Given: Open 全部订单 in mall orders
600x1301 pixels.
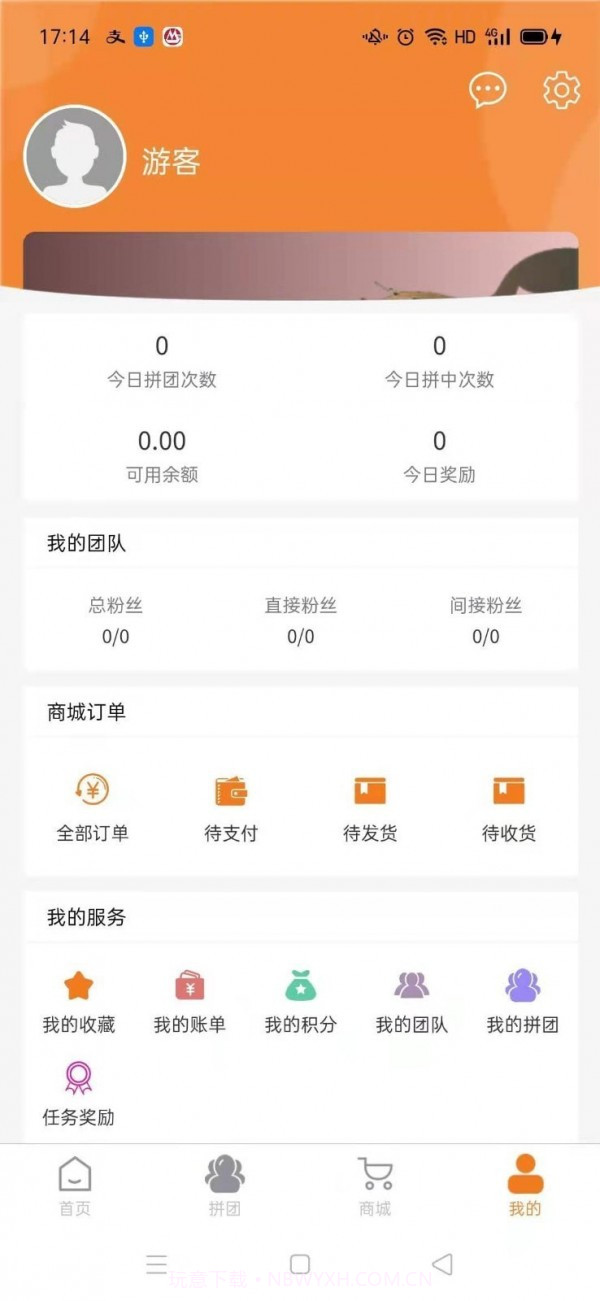Looking at the screenshot, I should (92, 809).
